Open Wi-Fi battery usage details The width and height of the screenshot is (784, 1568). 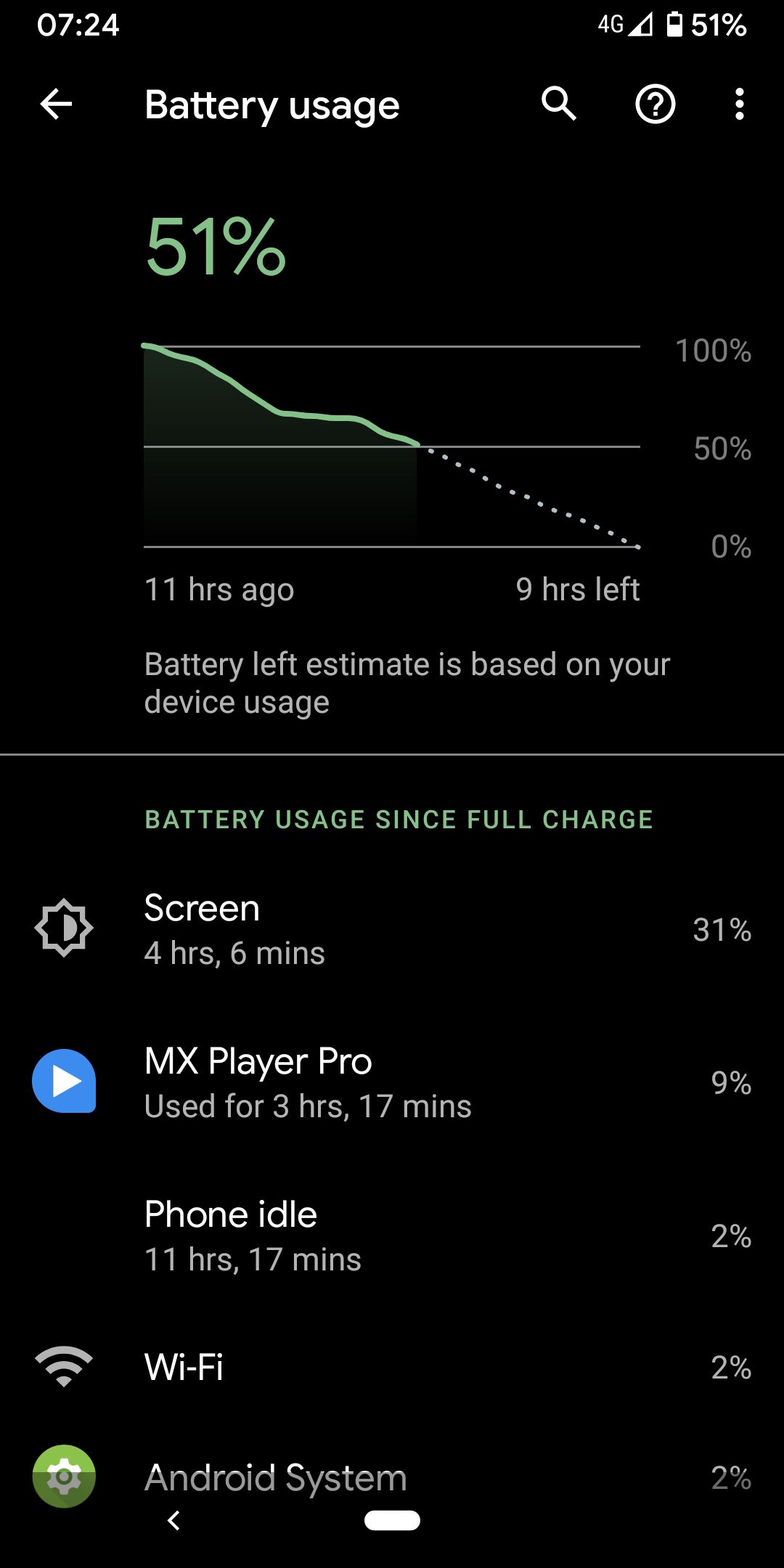coord(392,1368)
